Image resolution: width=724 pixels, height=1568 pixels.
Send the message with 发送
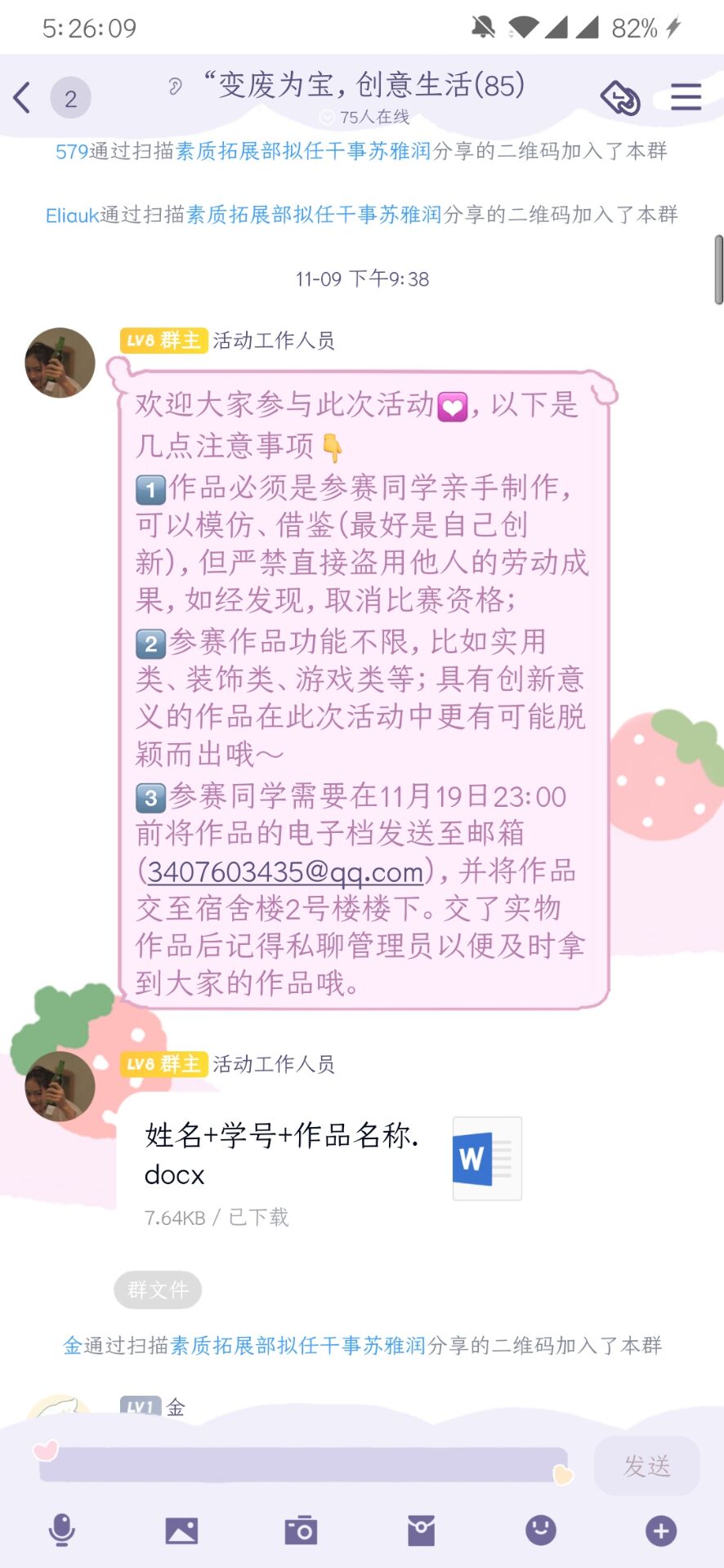pyautogui.click(x=646, y=1465)
